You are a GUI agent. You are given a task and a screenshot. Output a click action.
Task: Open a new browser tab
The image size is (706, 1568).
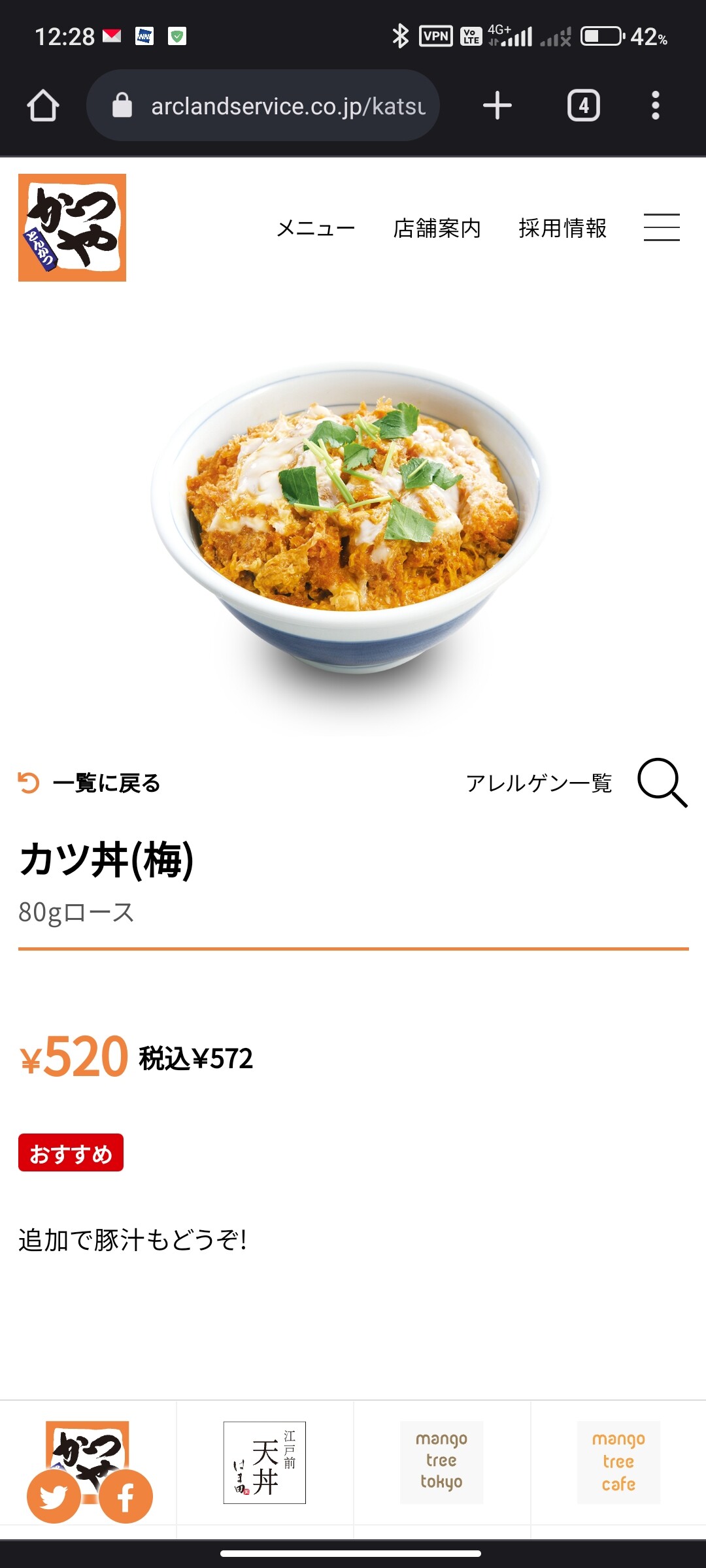497,106
